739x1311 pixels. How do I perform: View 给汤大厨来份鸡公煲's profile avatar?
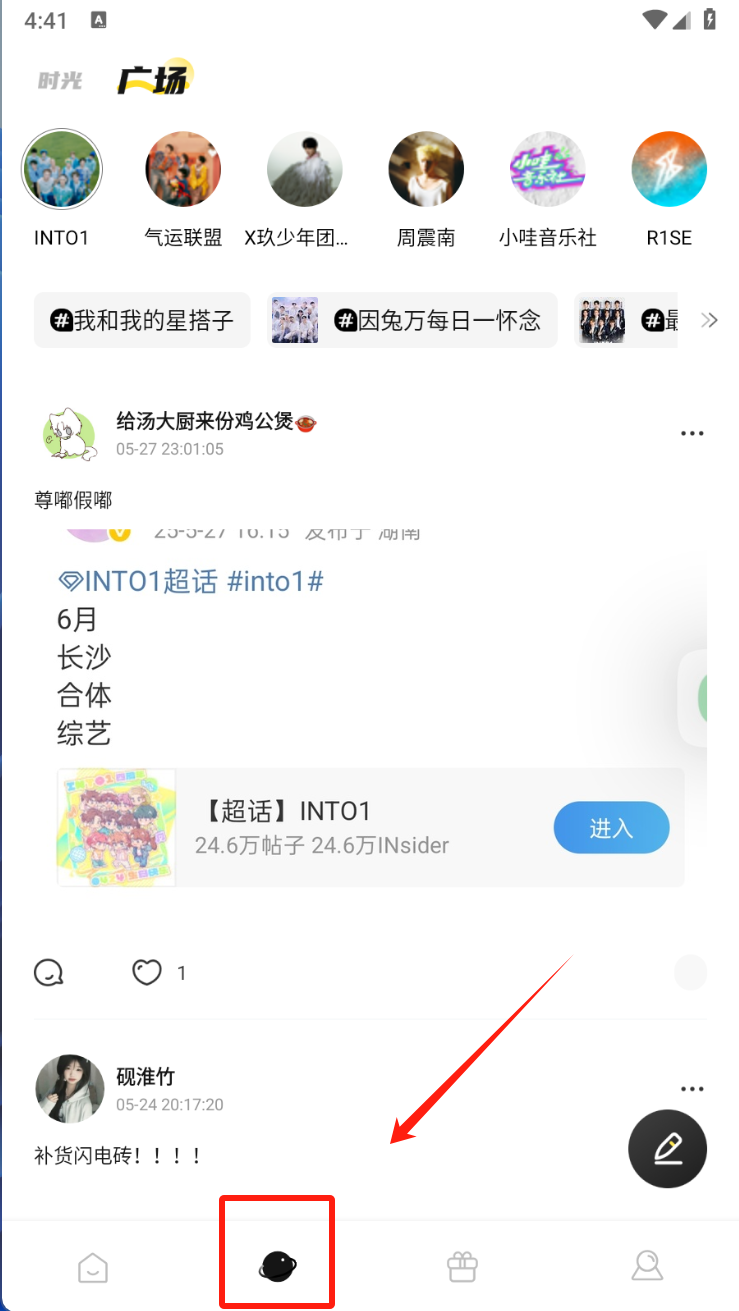[x=69, y=434]
